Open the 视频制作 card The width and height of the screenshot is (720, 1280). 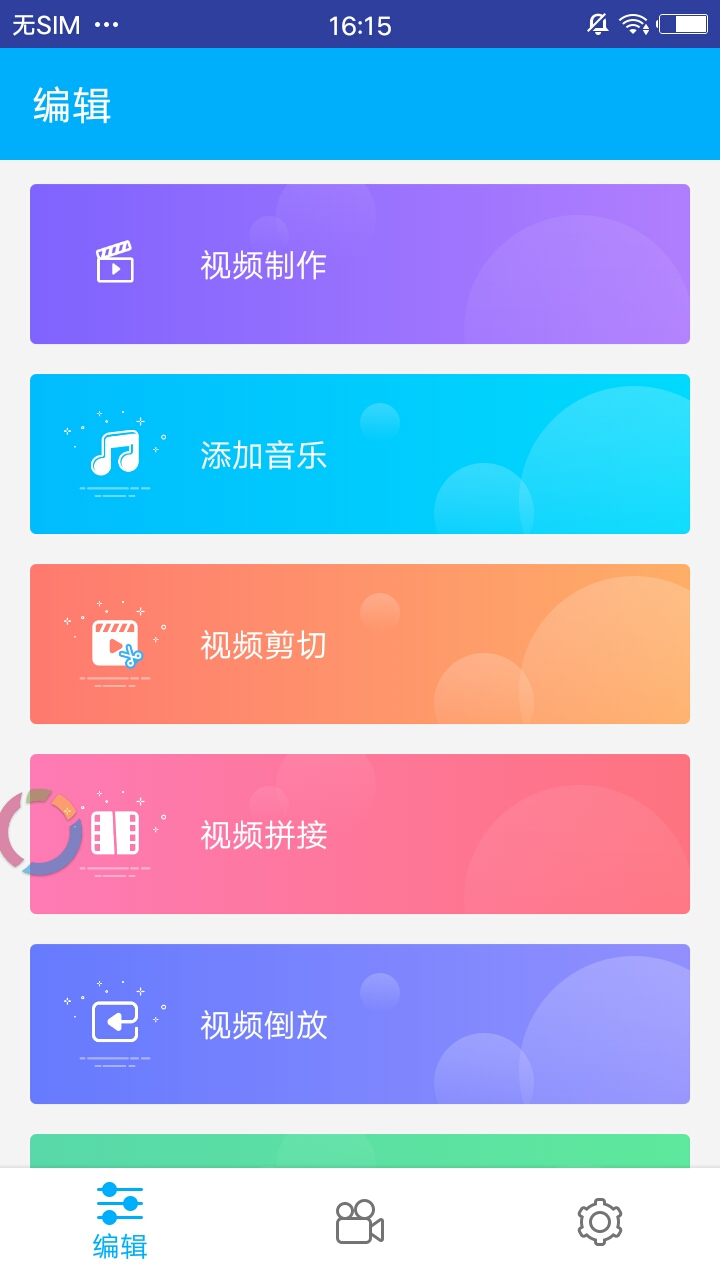(x=360, y=264)
